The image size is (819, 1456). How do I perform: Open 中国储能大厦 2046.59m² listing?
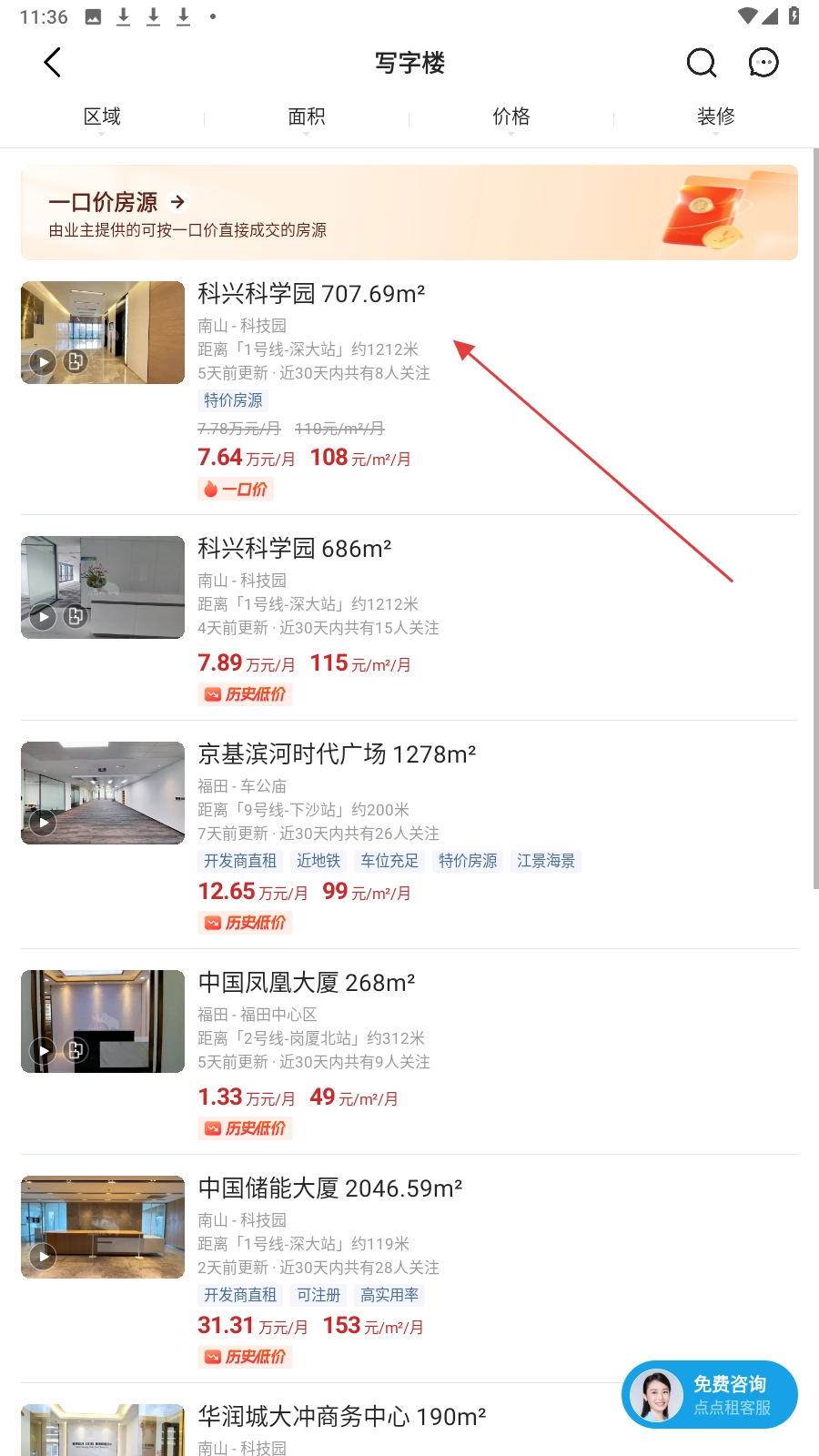point(330,1188)
